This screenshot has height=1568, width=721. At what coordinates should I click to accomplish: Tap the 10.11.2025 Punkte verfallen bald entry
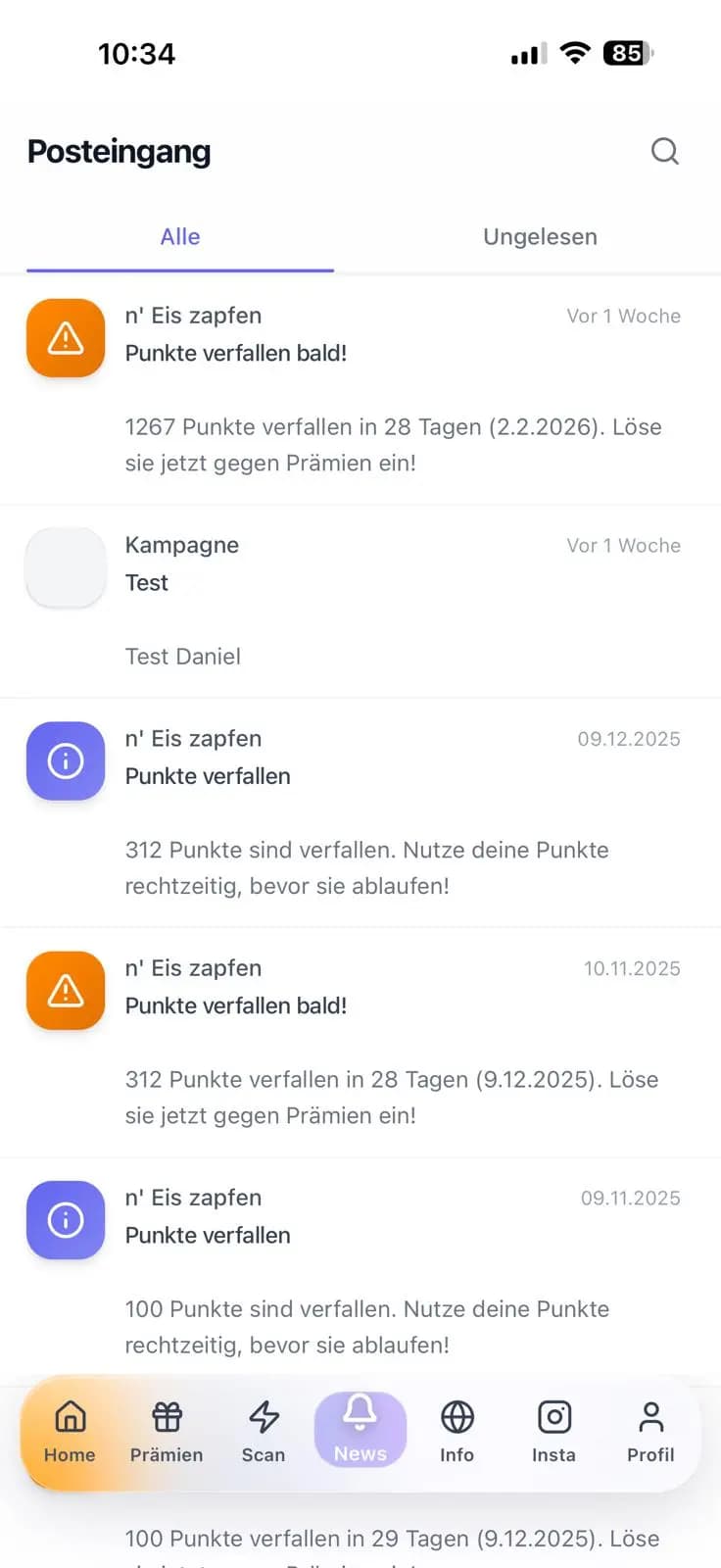pos(360,1041)
